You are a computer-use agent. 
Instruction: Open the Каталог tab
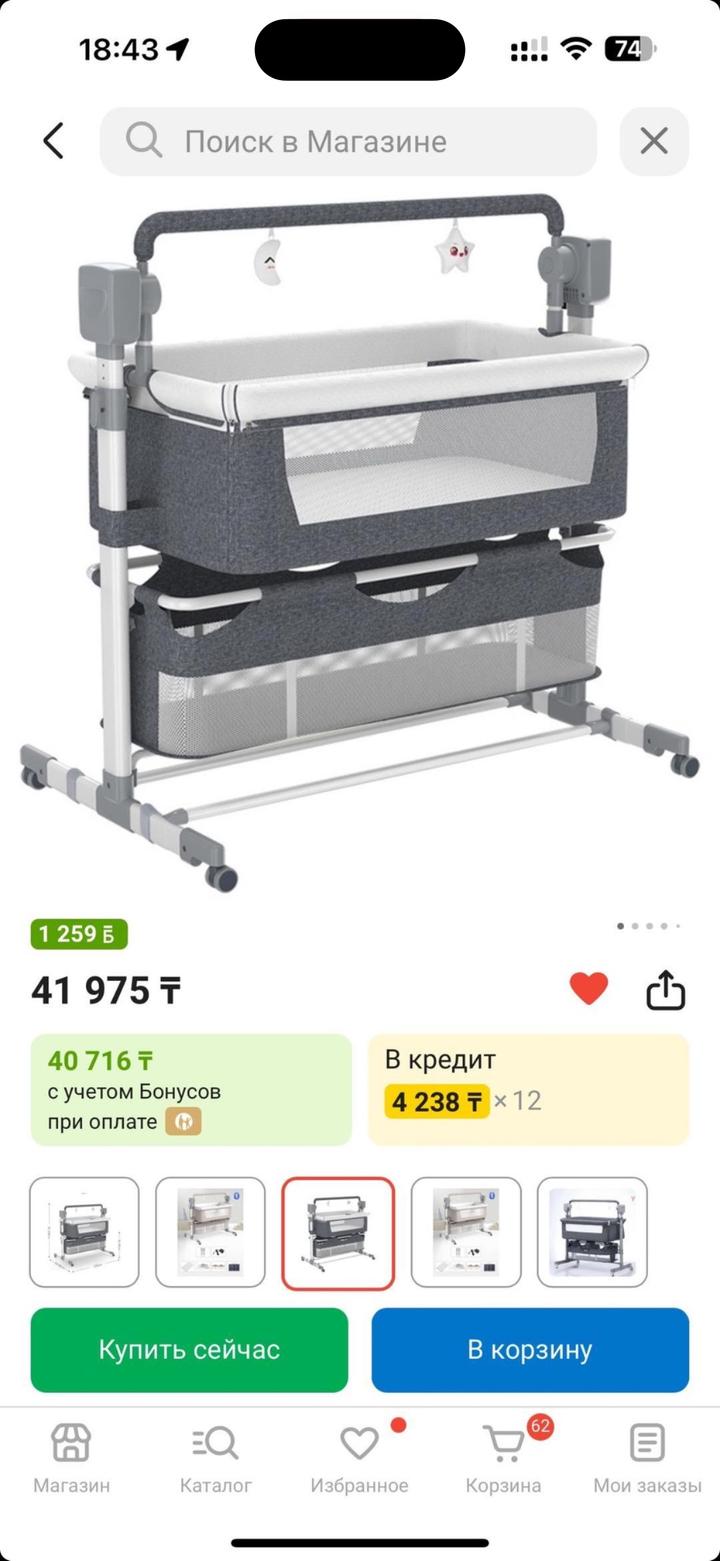coord(216,1456)
